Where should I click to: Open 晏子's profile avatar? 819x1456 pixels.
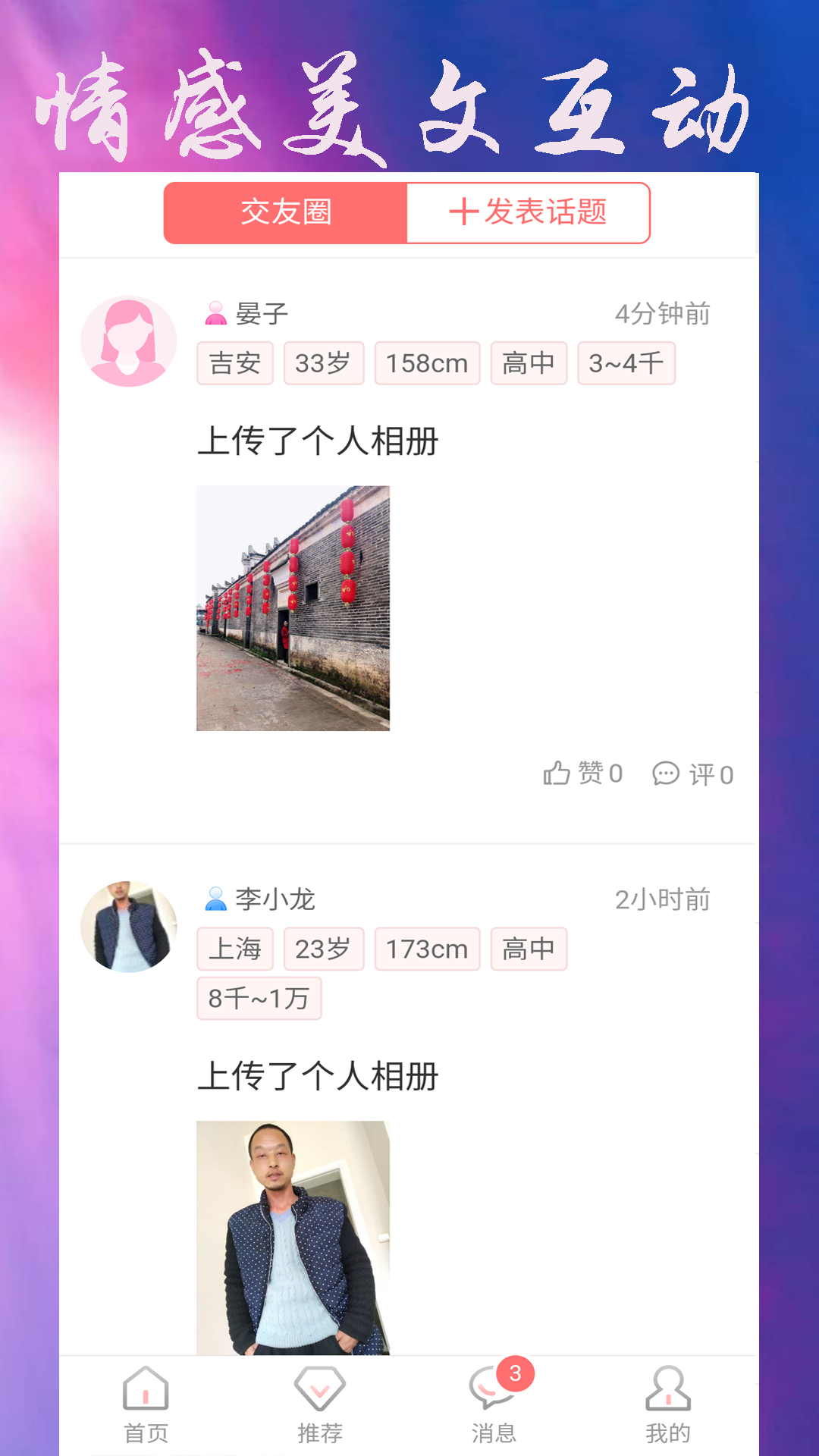tap(129, 341)
